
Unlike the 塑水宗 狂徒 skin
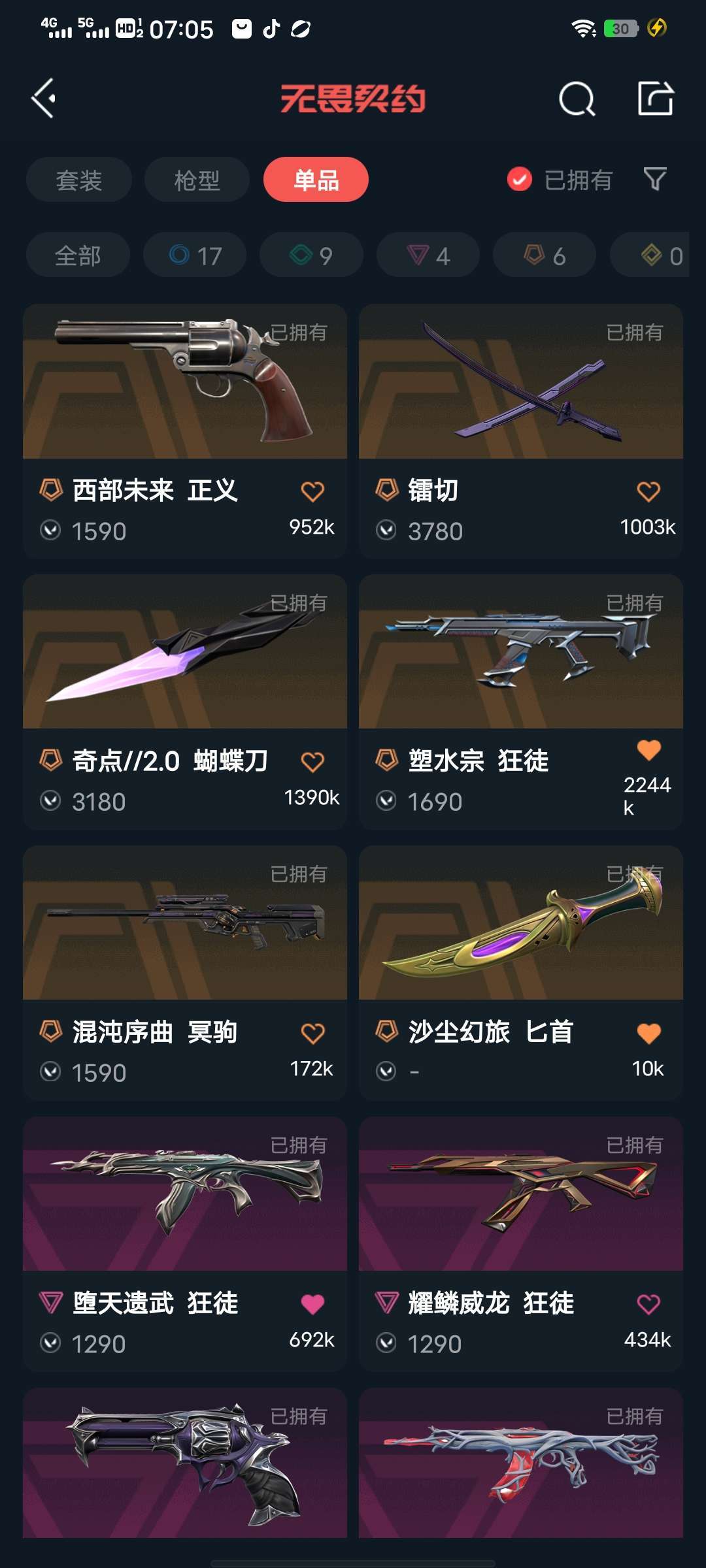(648, 750)
